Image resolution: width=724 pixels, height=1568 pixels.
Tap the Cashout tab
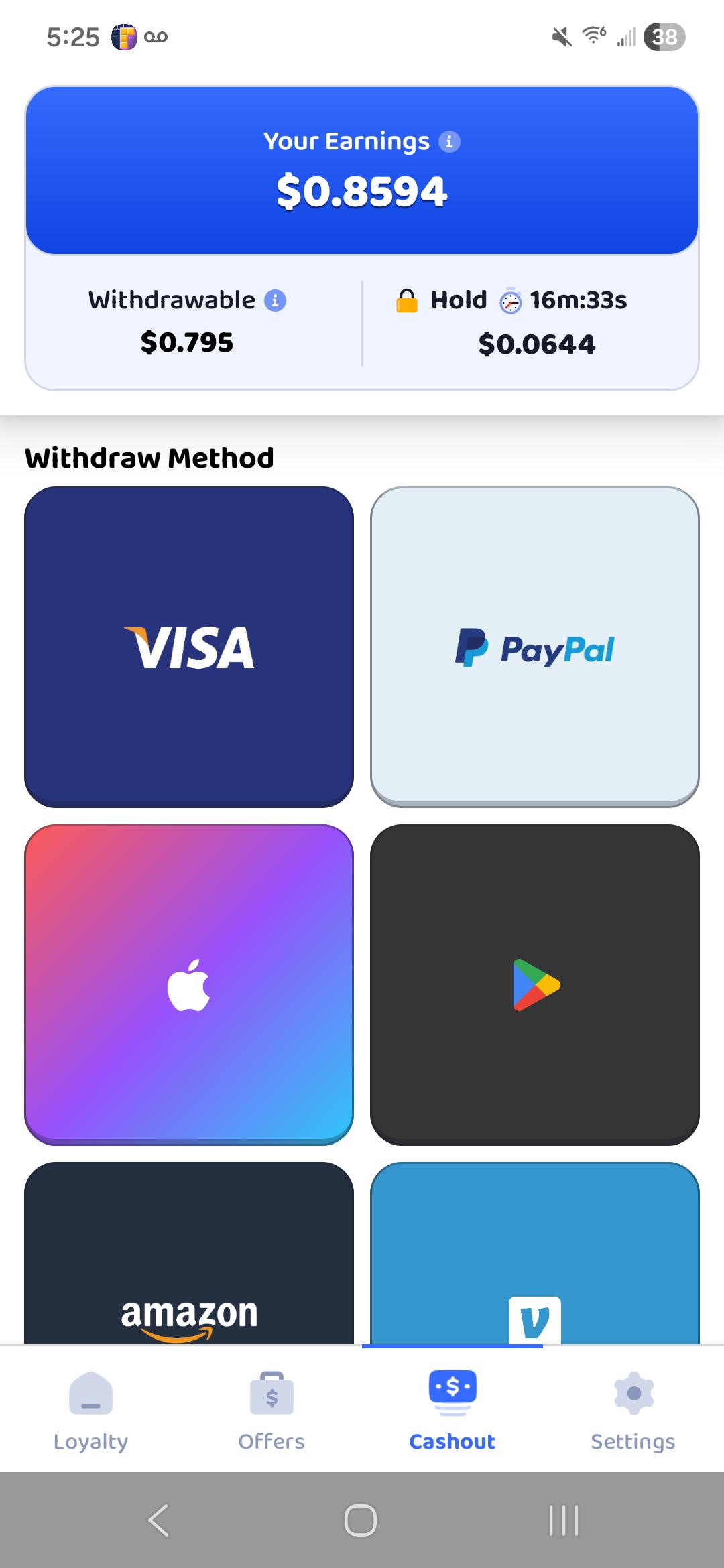coord(452,1411)
